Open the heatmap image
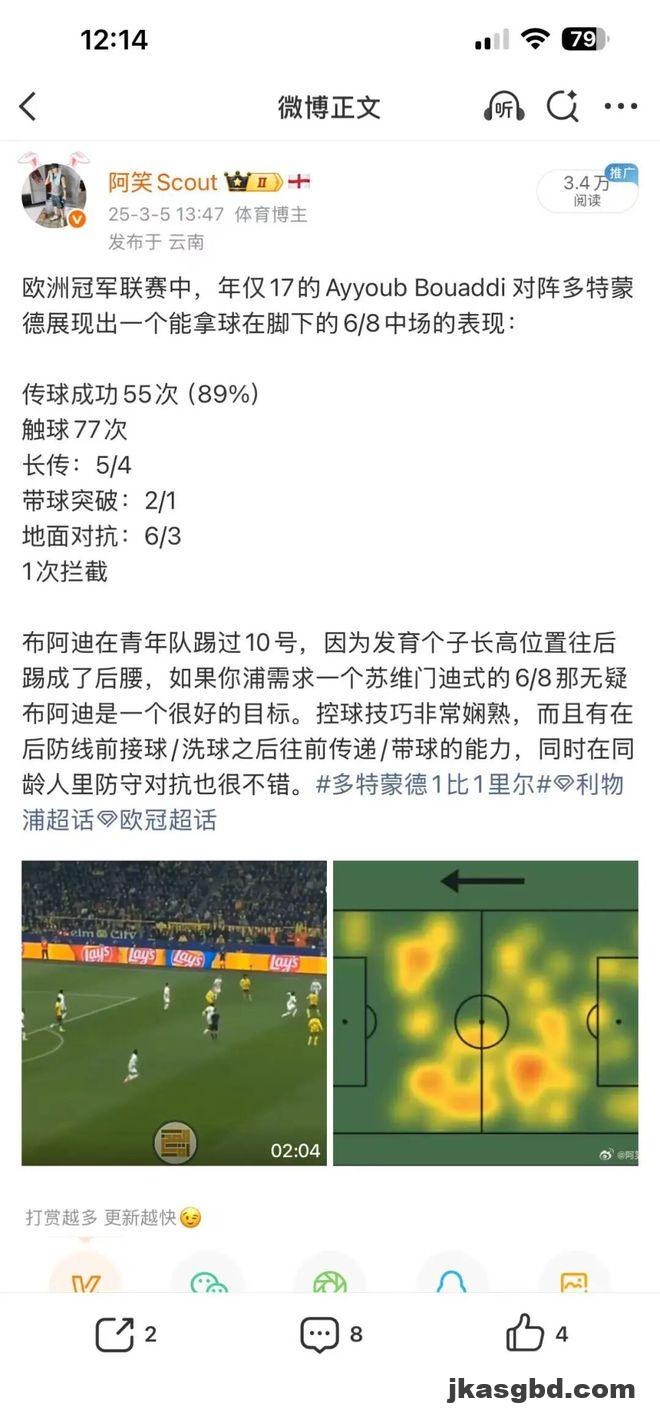This screenshot has height=1428, width=660. click(485, 1013)
